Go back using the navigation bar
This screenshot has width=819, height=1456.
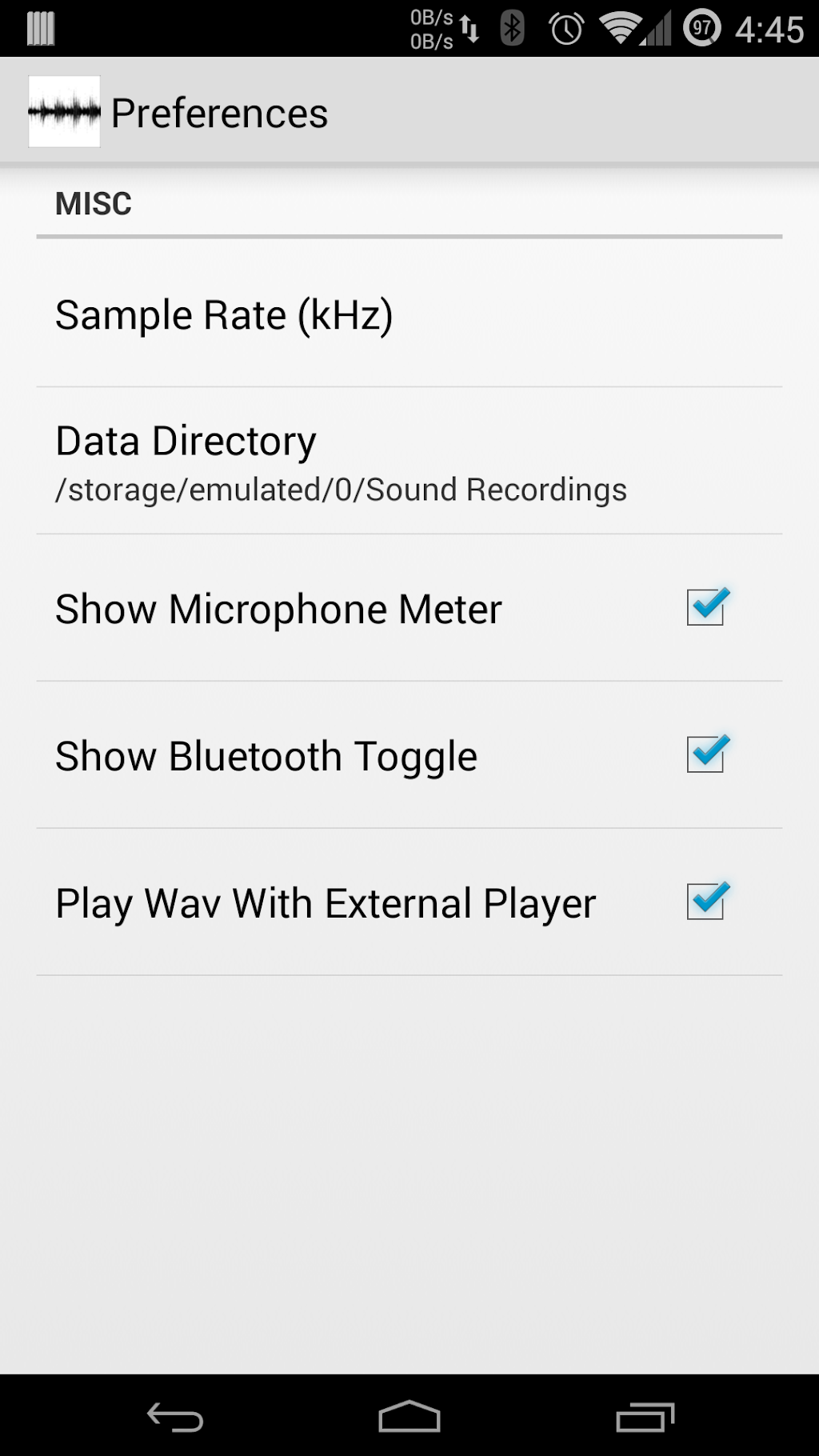point(175,1418)
